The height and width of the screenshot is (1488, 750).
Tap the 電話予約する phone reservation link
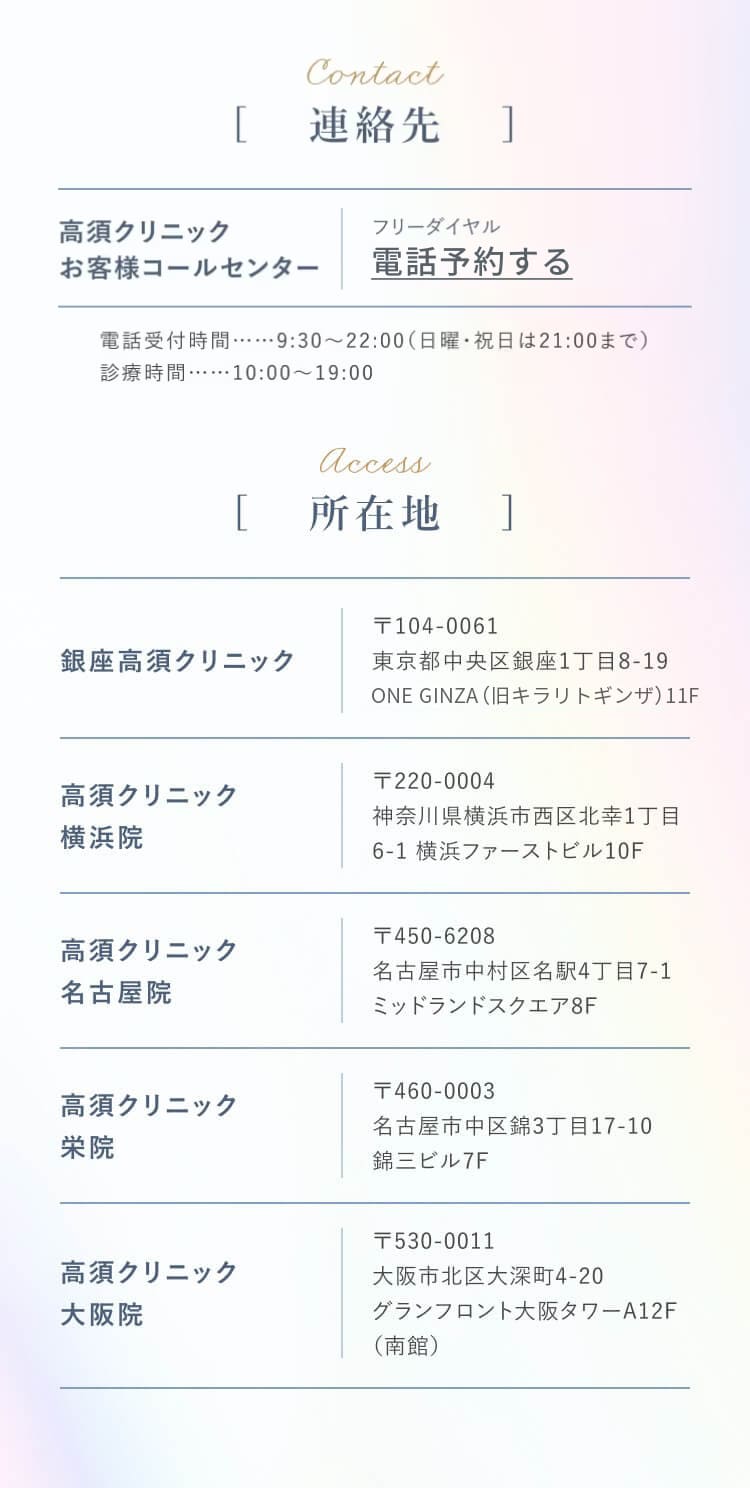471,262
